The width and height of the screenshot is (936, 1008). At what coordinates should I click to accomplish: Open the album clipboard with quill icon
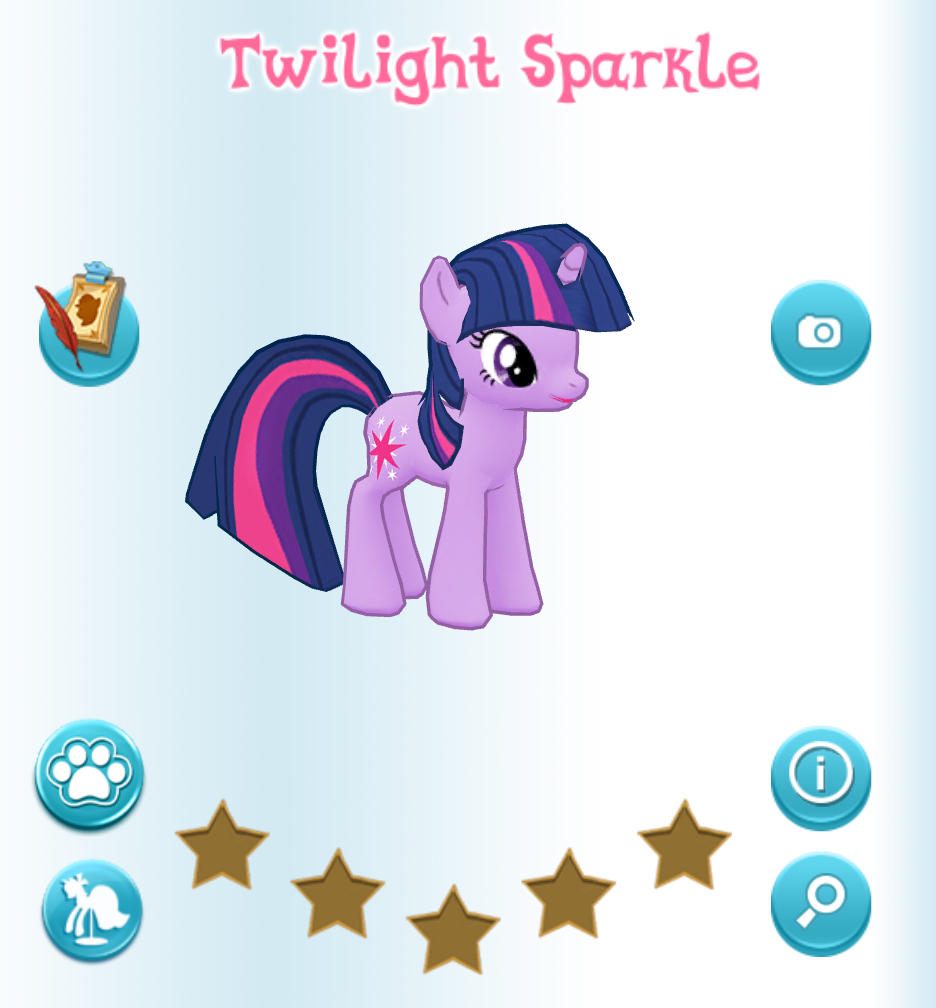[88, 325]
